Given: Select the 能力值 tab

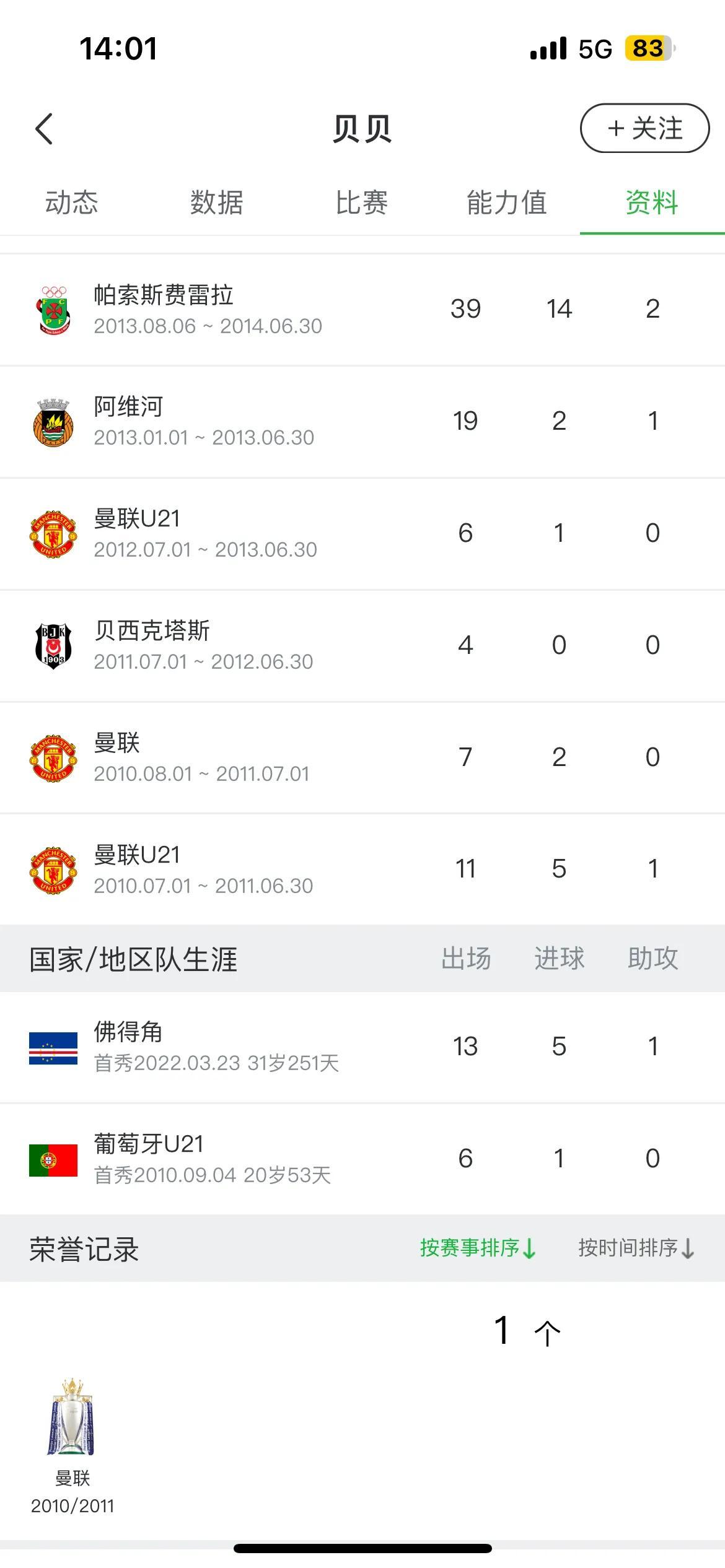Looking at the screenshot, I should [x=506, y=203].
